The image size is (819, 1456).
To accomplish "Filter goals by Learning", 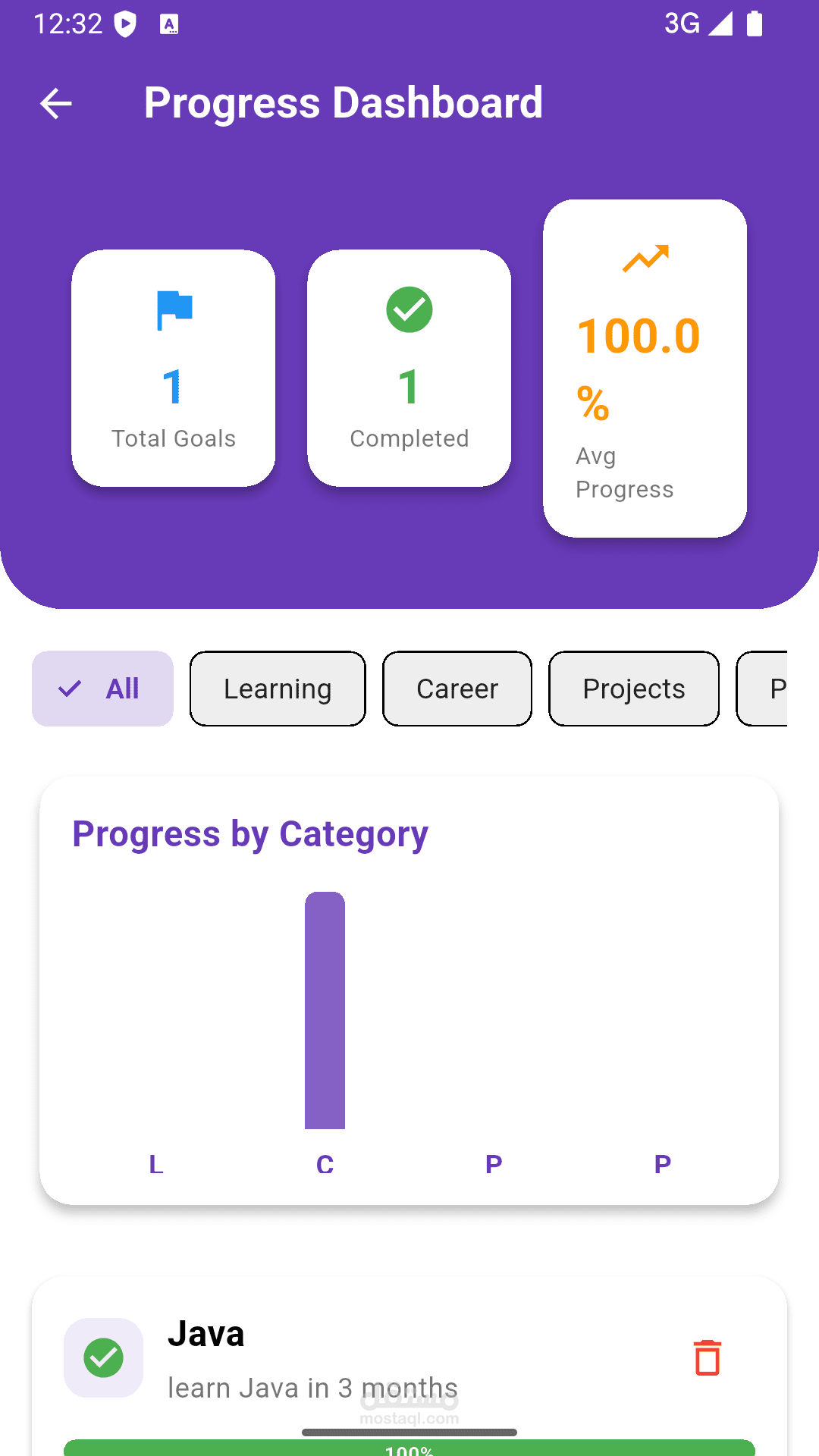I will pyautogui.click(x=278, y=689).
